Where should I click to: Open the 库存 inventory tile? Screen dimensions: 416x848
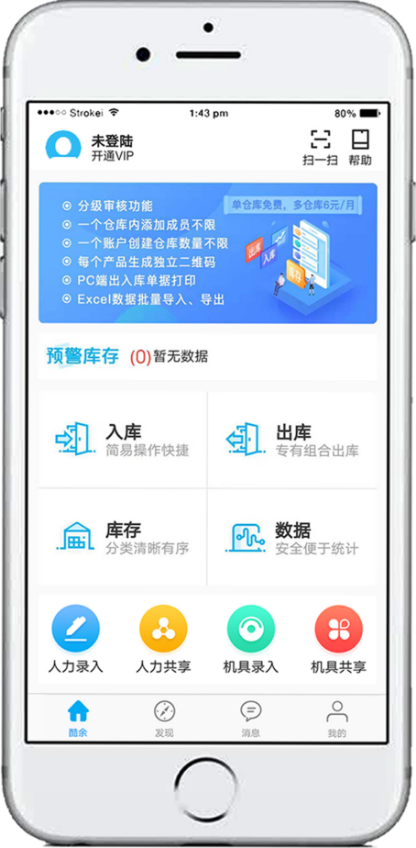tap(123, 537)
